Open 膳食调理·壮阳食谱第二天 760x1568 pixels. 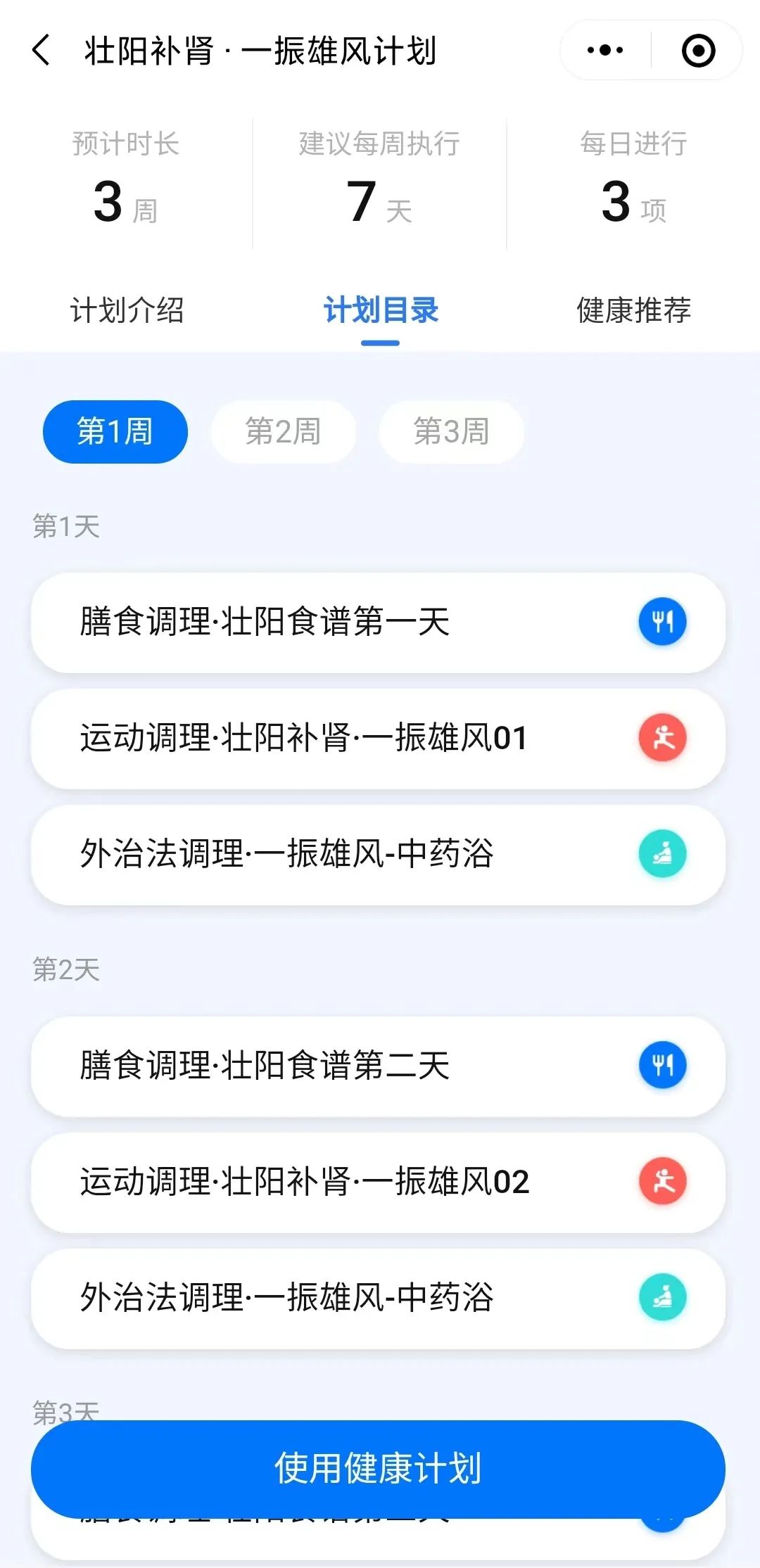point(378,1066)
